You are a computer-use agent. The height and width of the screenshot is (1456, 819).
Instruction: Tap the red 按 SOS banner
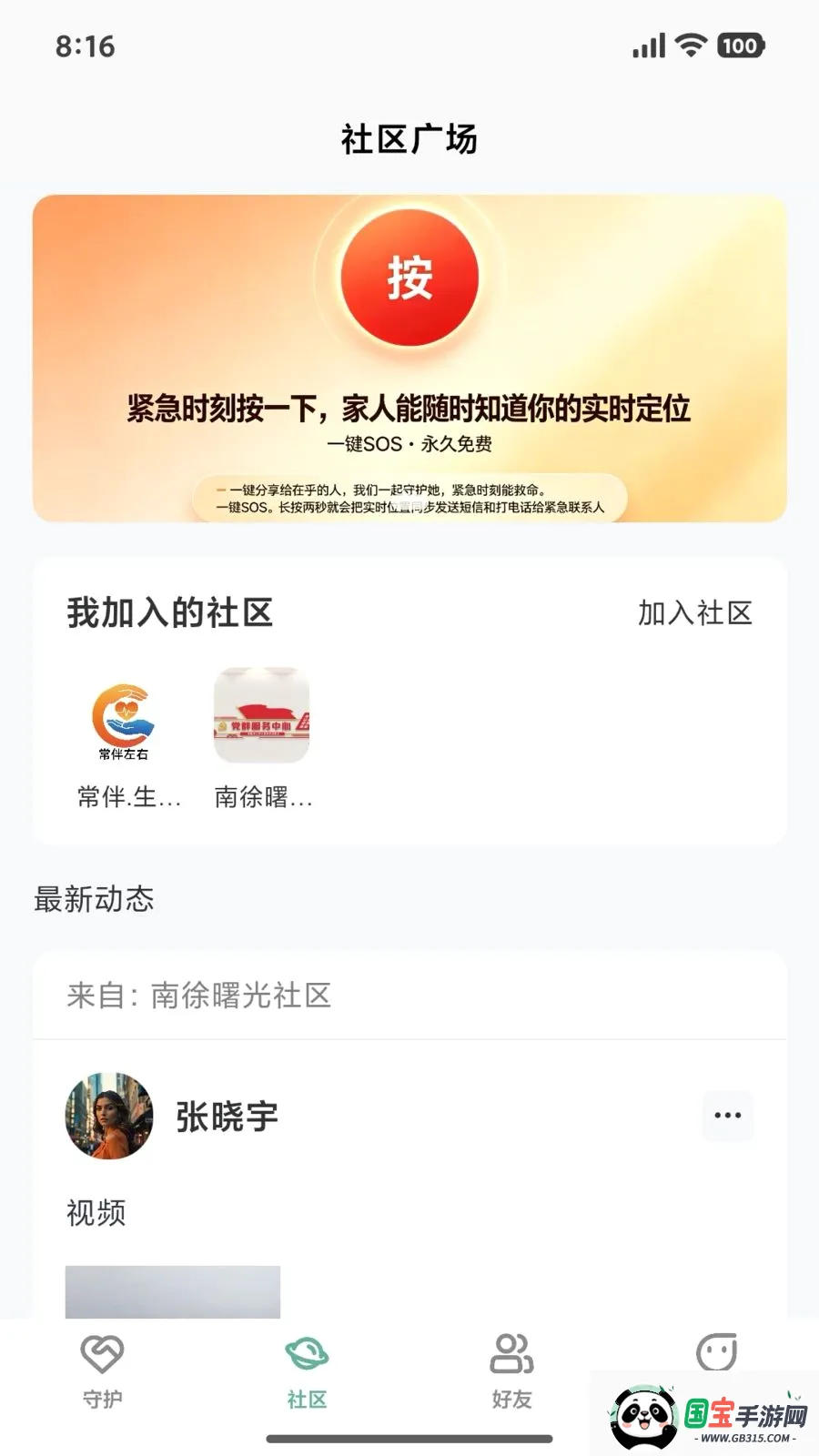click(x=409, y=358)
